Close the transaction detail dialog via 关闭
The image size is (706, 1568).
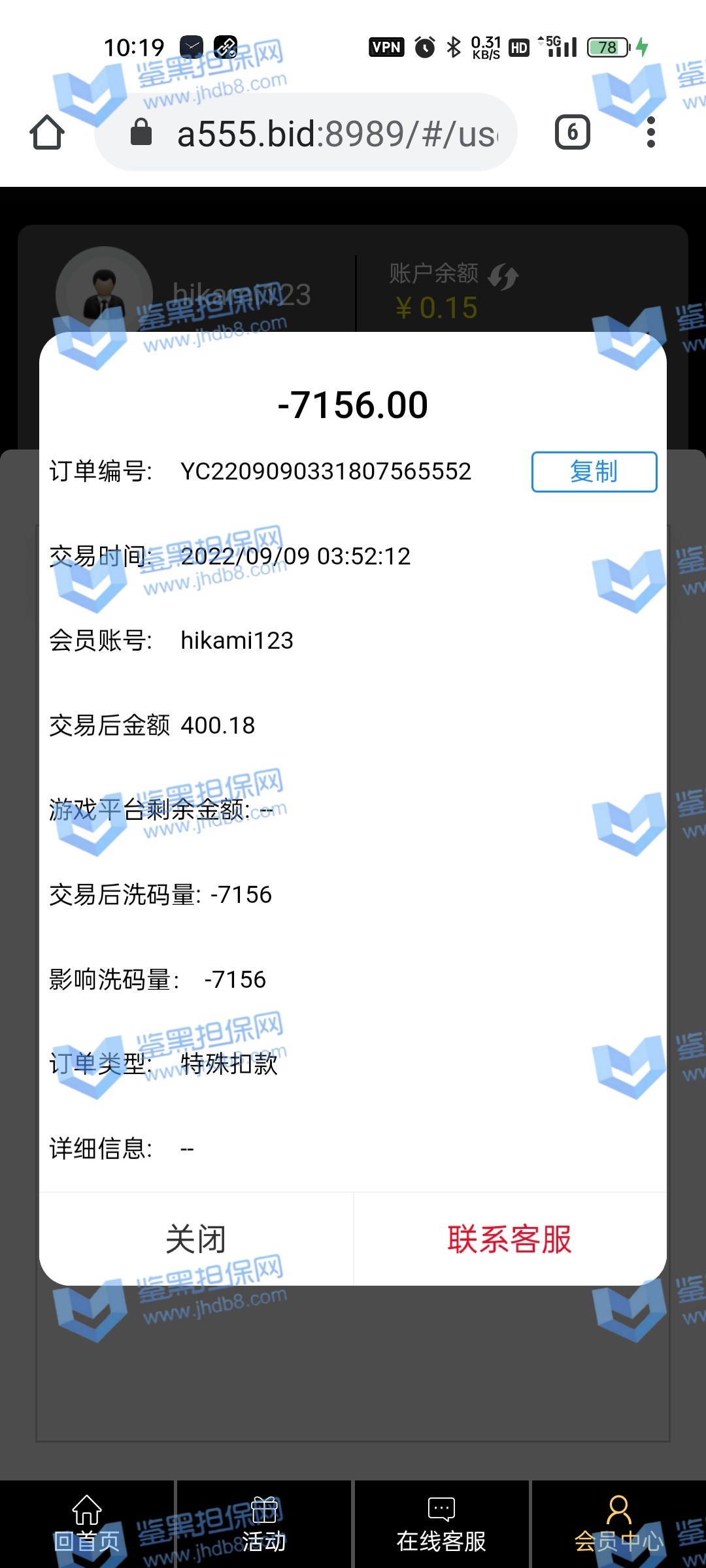(195, 1239)
